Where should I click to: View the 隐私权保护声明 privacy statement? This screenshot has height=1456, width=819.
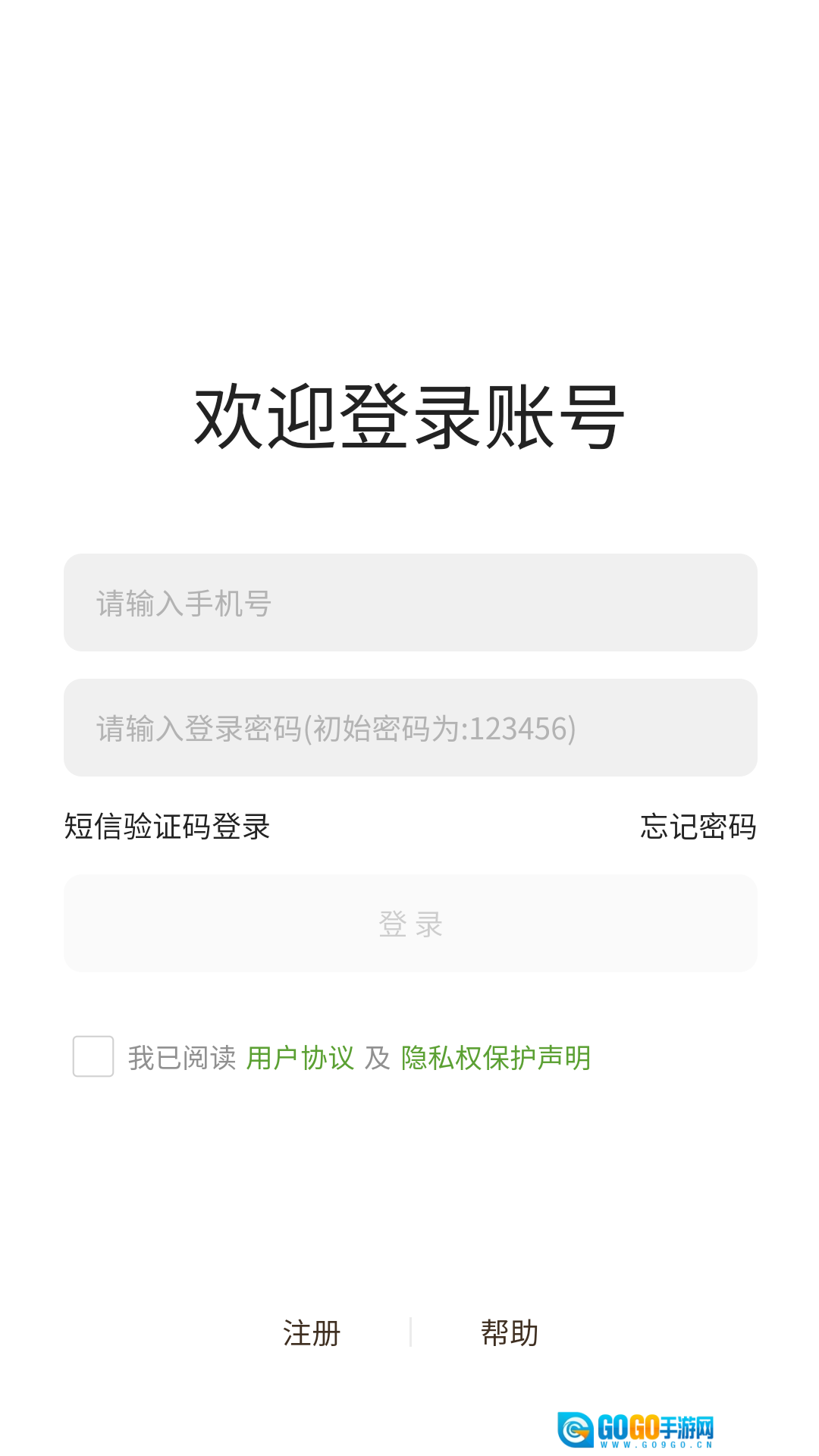pyautogui.click(x=496, y=1058)
